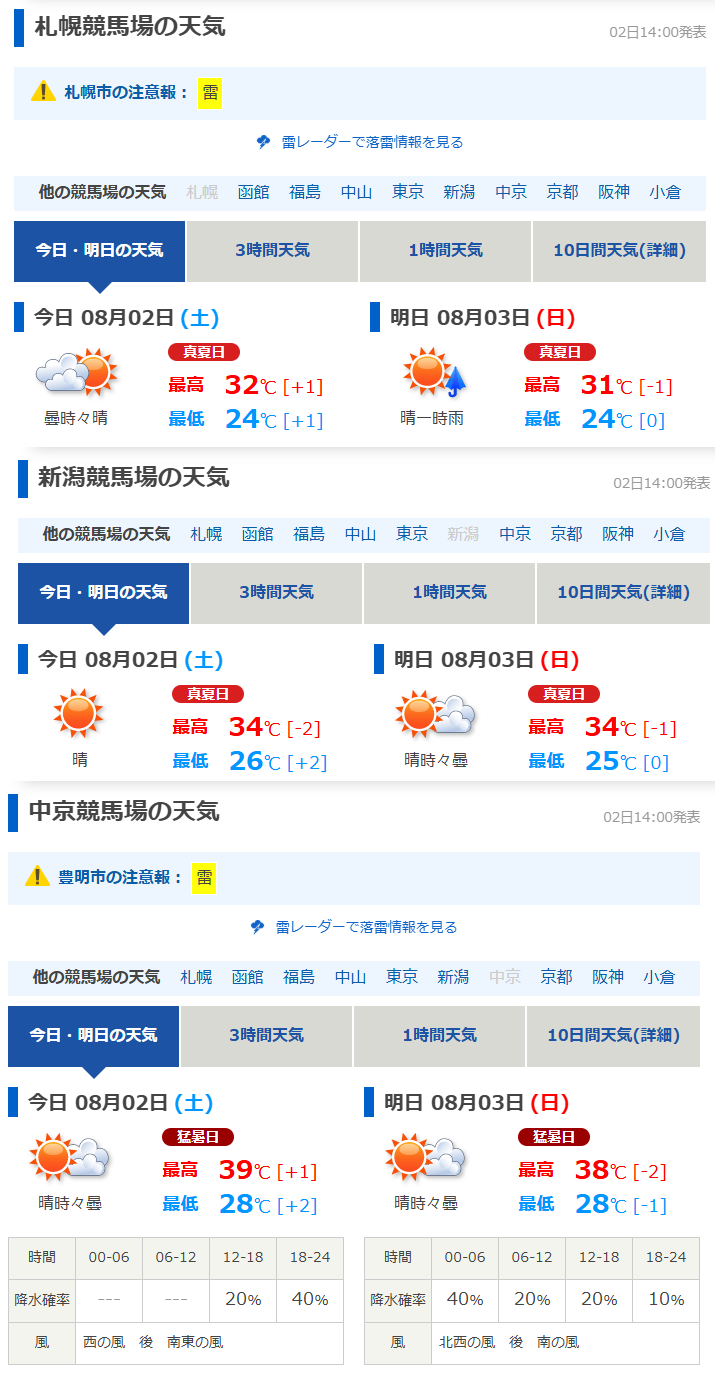Switch to 10日間天気(詳細) tab for 中京競馬場
This screenshot has width=715, height=1380.
(614, 1035)
